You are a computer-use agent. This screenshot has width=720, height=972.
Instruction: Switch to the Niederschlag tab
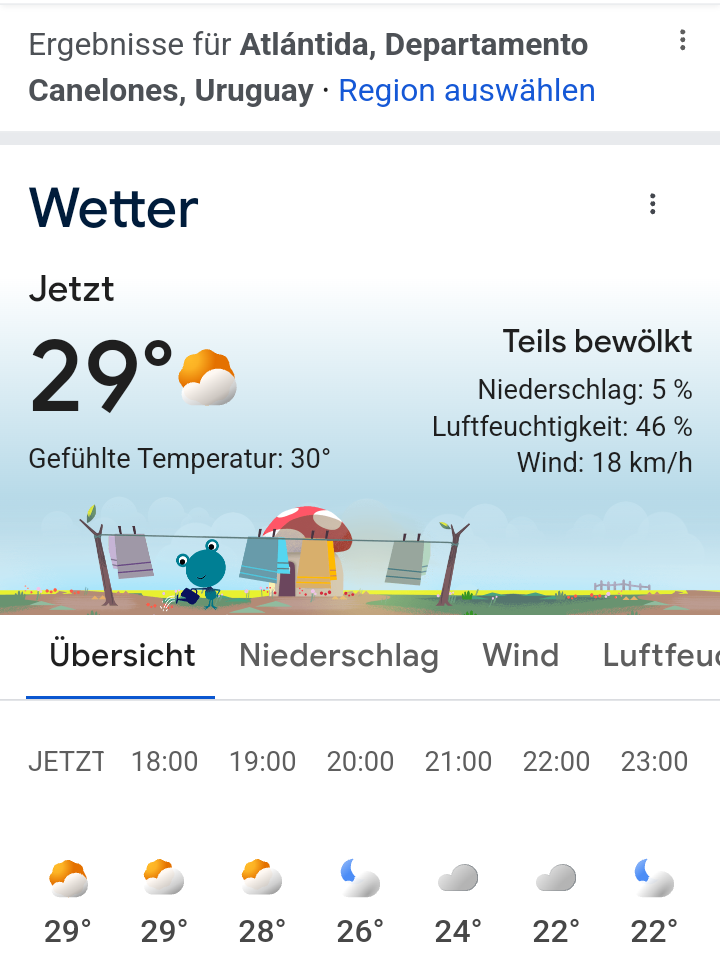339,656
